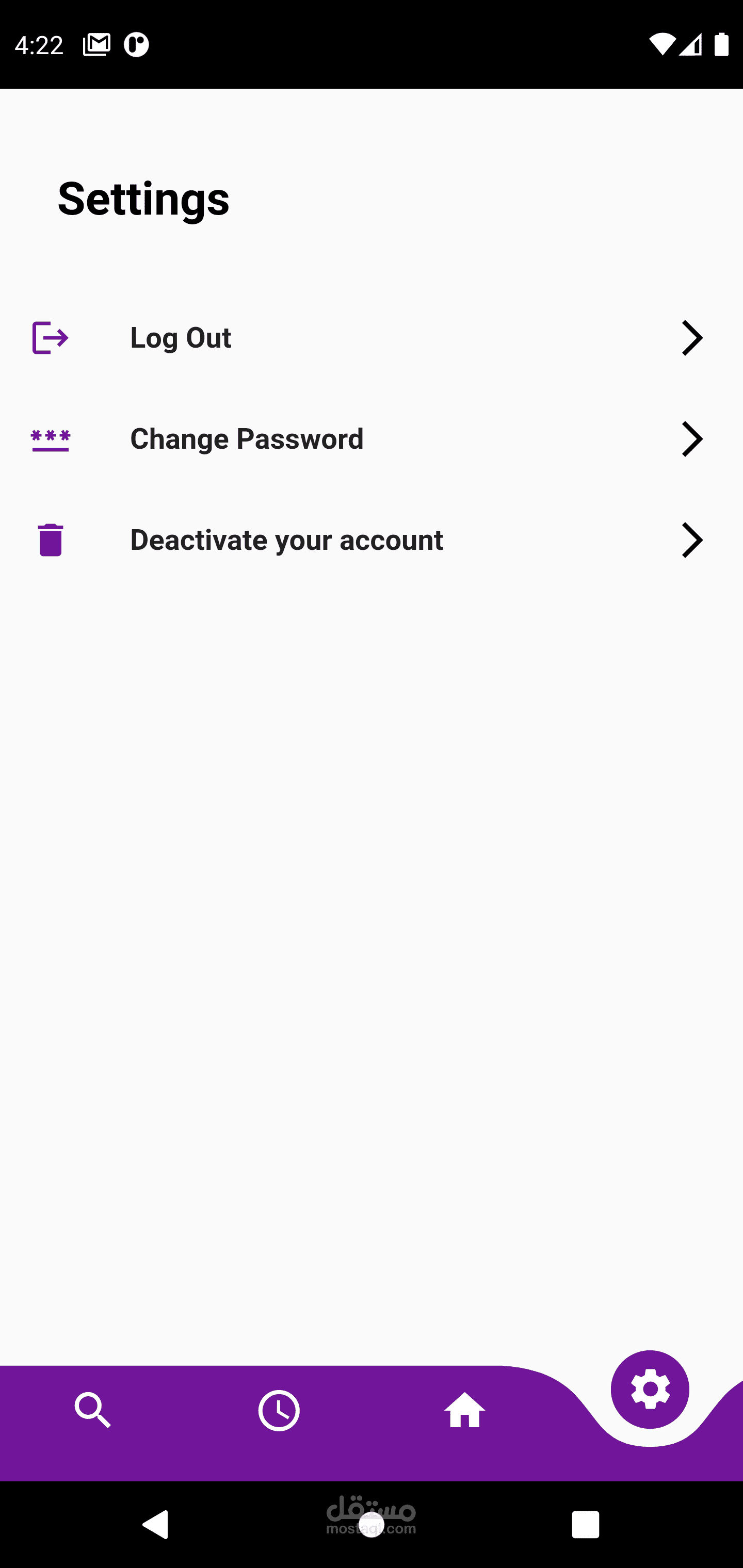Tap the system back button
743x1568 pixels.
pyautogui.click(x=155, y=1525)
